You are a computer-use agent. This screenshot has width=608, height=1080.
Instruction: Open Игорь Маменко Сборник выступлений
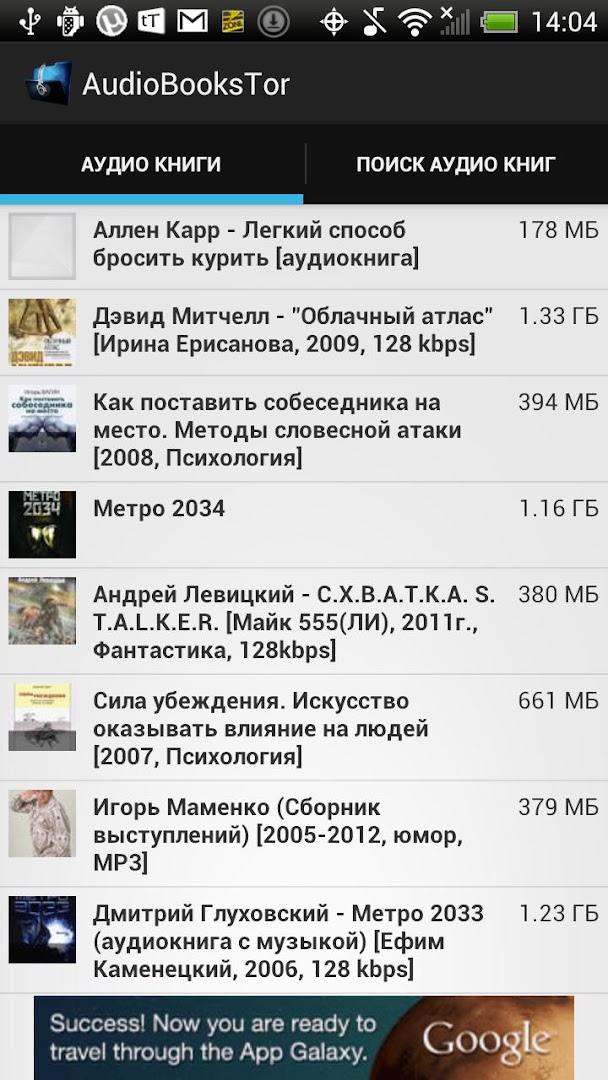300,834
